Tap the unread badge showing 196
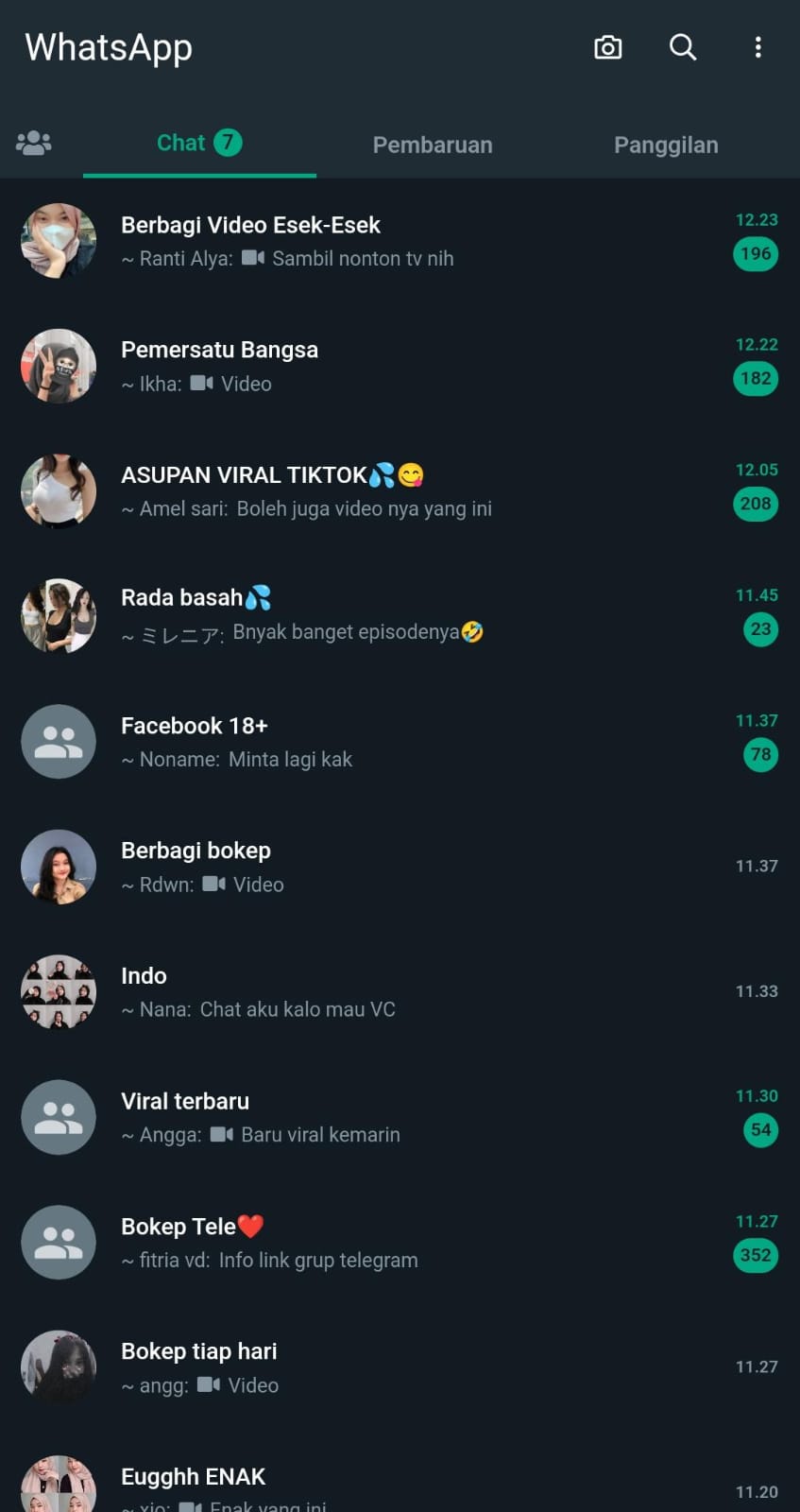The height and width of the screenshot is (1512, 800). 756,253
